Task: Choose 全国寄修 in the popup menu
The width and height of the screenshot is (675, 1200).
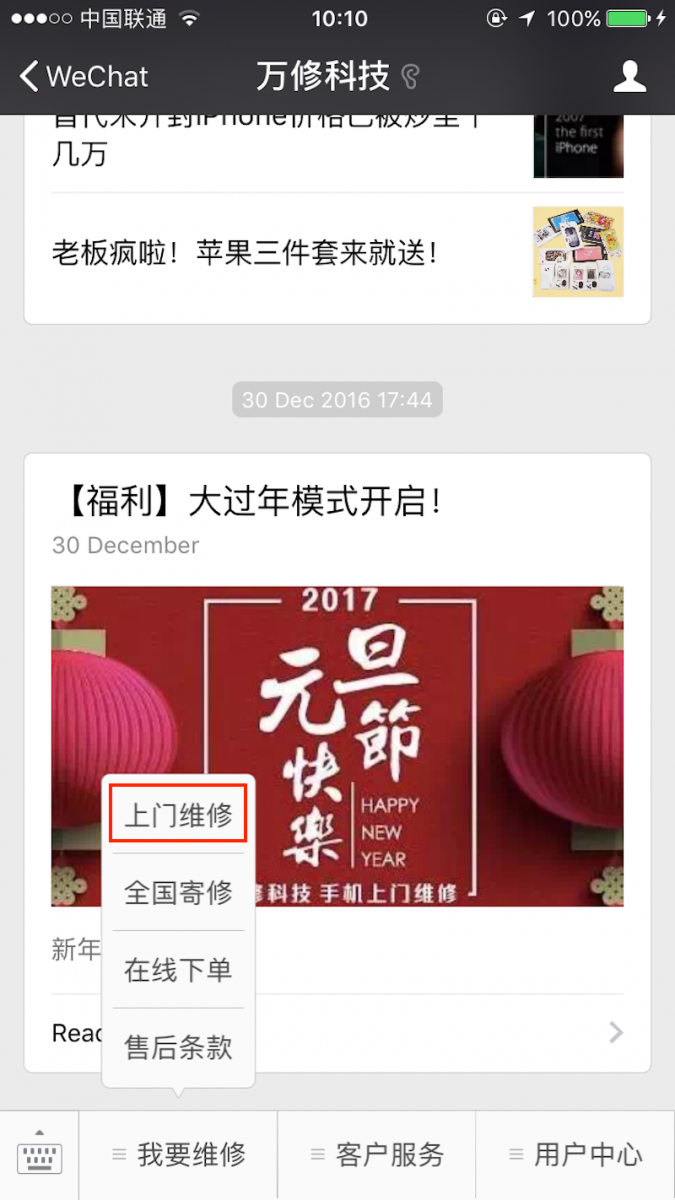Action: tap(178, 892)
